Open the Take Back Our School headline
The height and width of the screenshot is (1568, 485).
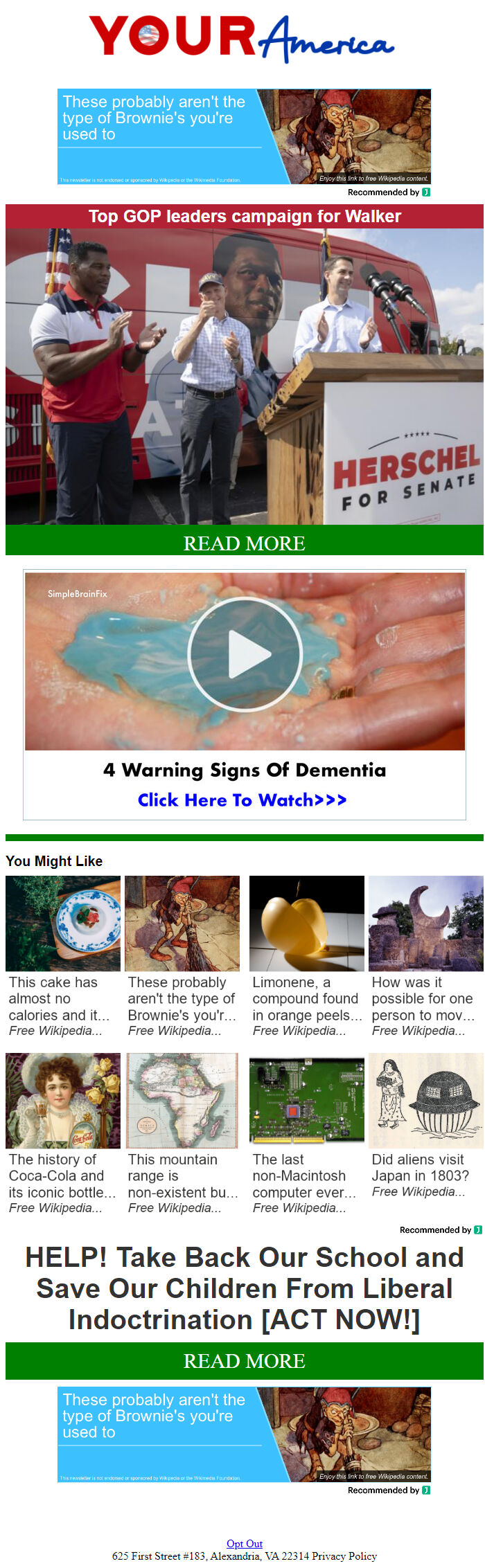[x=244, y=1288]
